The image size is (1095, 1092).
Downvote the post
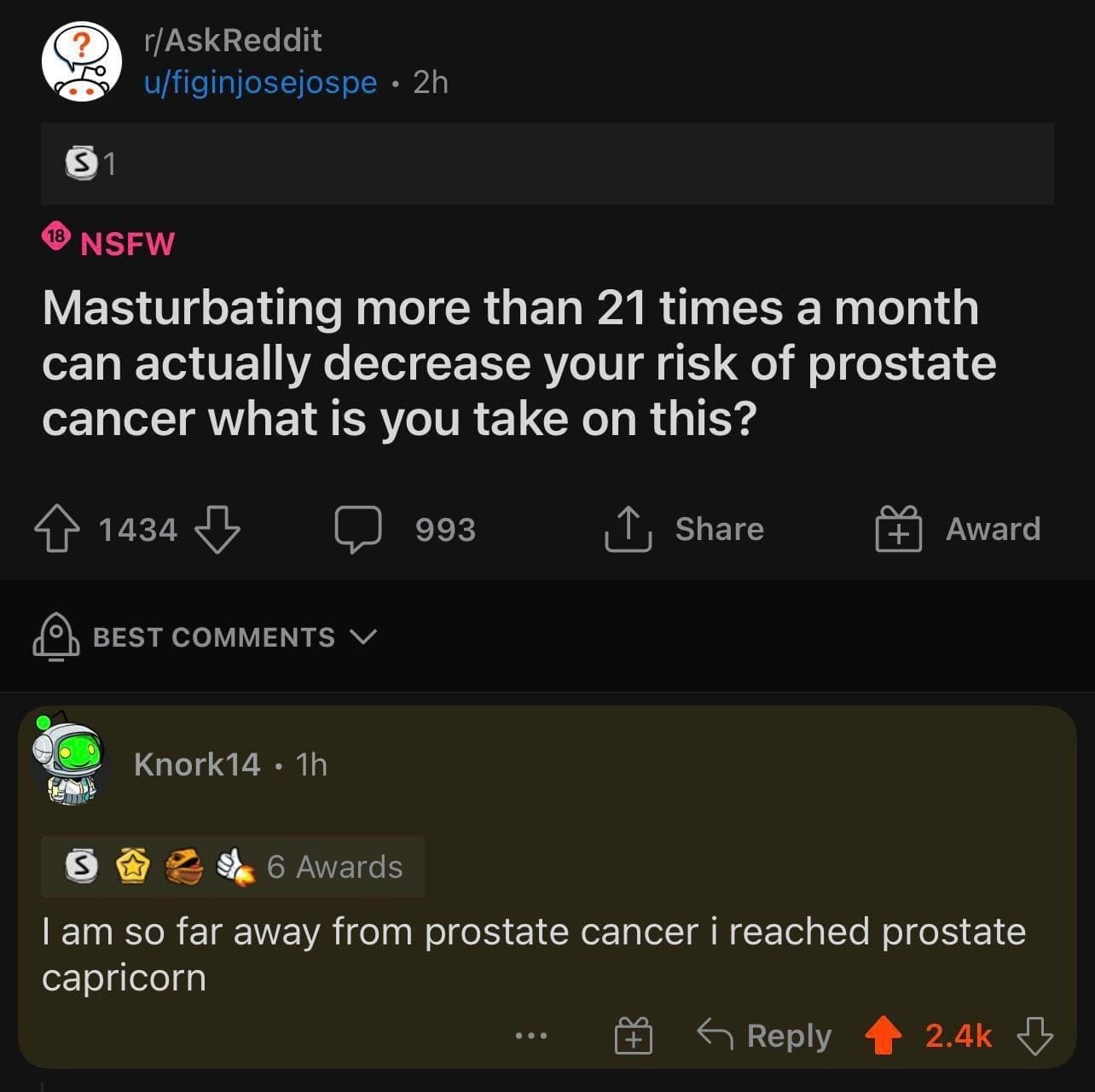tap(217, 529)
